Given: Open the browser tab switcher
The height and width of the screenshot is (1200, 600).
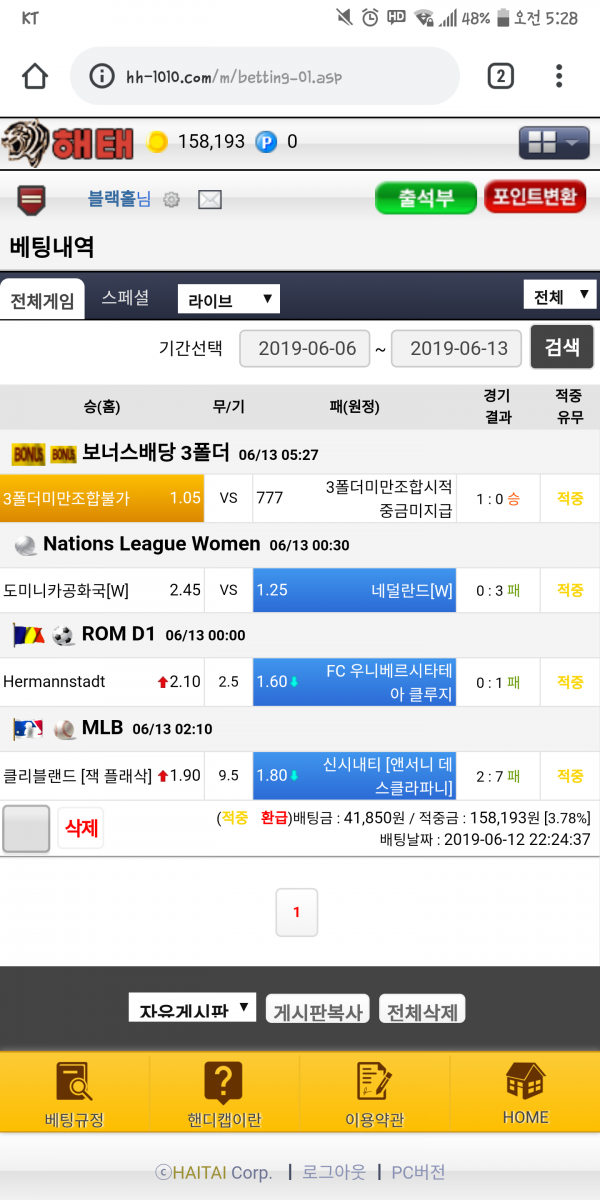Looking at the screenshot, I should pyautogui.click(x=500, y=76).
